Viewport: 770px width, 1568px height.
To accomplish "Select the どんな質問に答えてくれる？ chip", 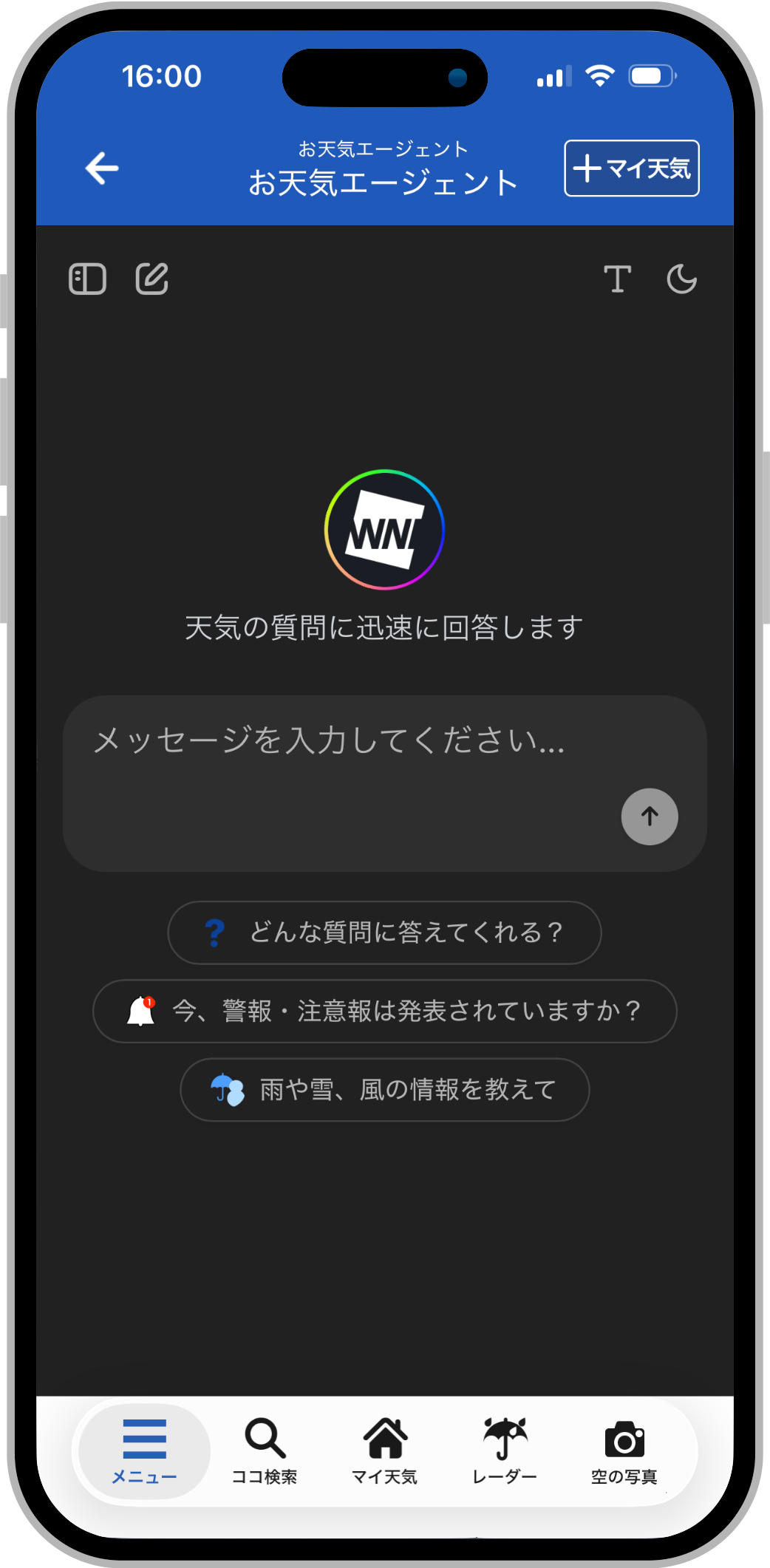I will pos(384,933).
